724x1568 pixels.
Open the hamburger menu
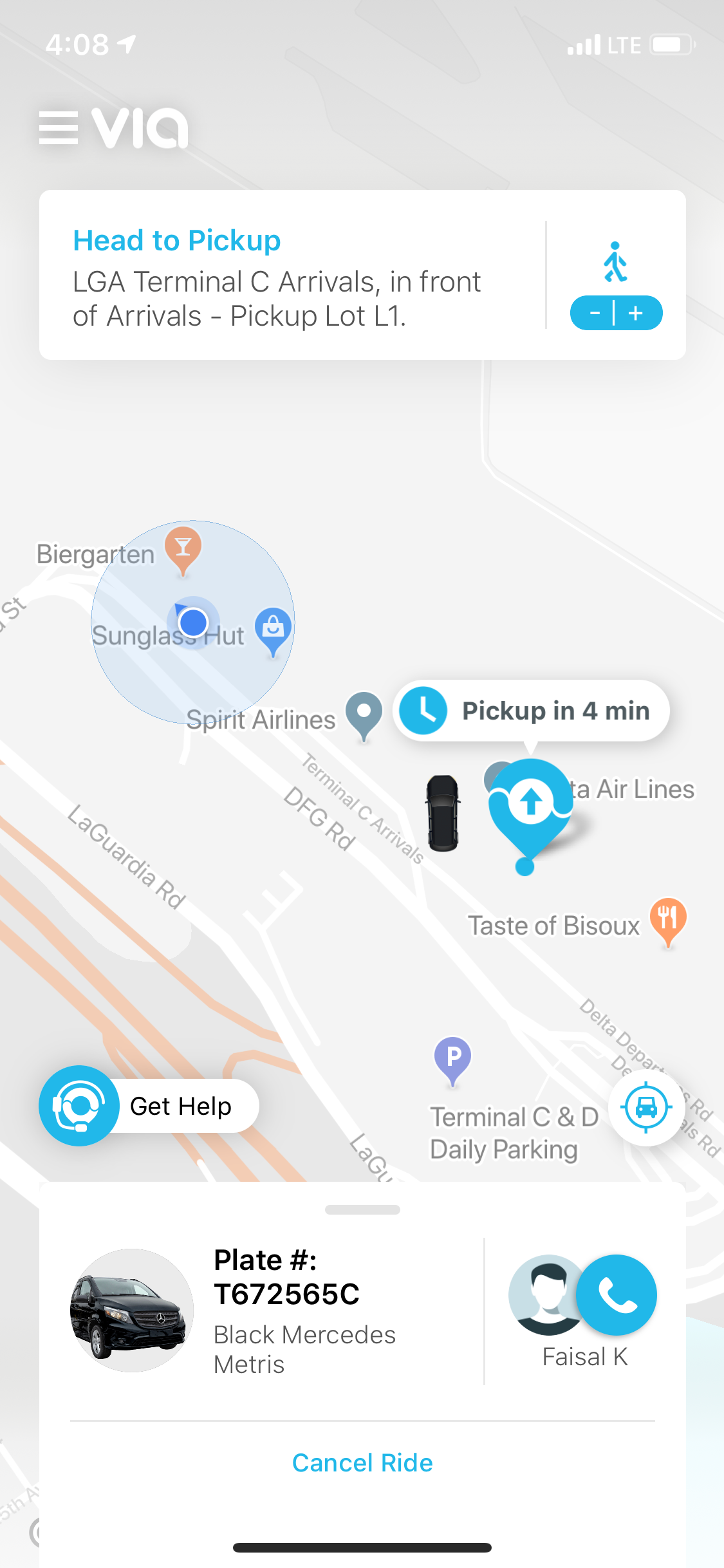tap(59, 127)
